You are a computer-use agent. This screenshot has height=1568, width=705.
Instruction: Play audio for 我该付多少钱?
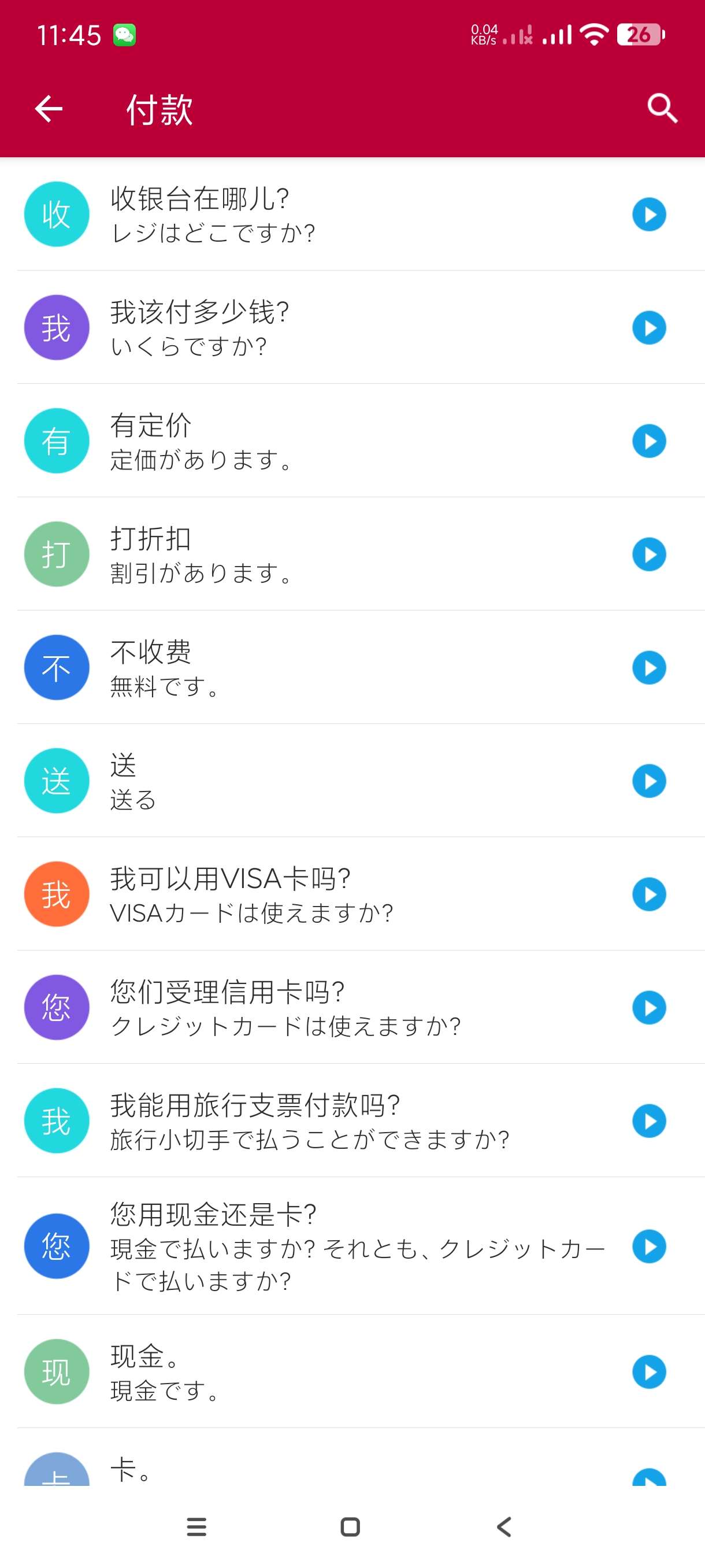(649, 328)
